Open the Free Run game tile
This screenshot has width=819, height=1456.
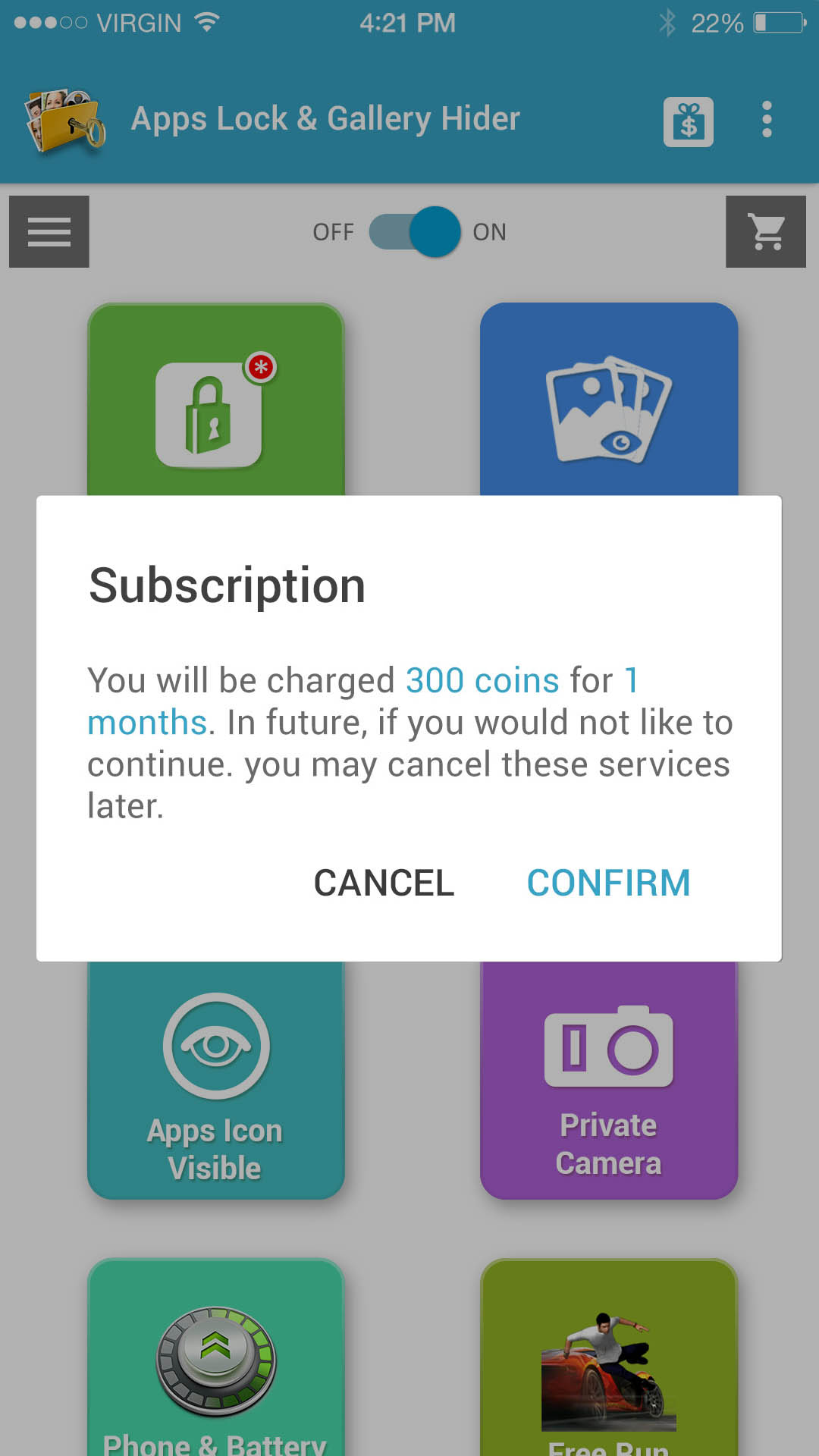click(x=609, y=1357)
